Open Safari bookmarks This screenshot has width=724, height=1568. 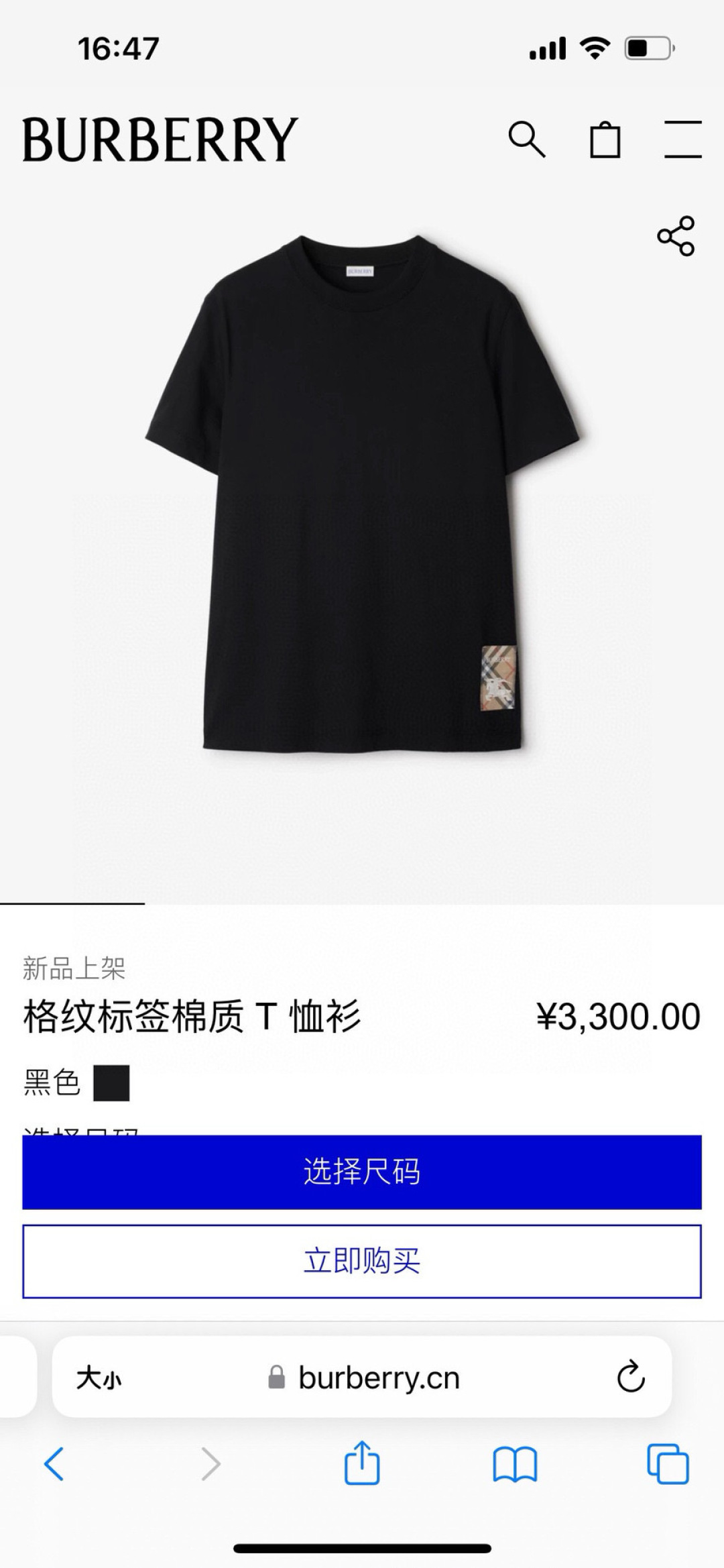(515, 1463)
